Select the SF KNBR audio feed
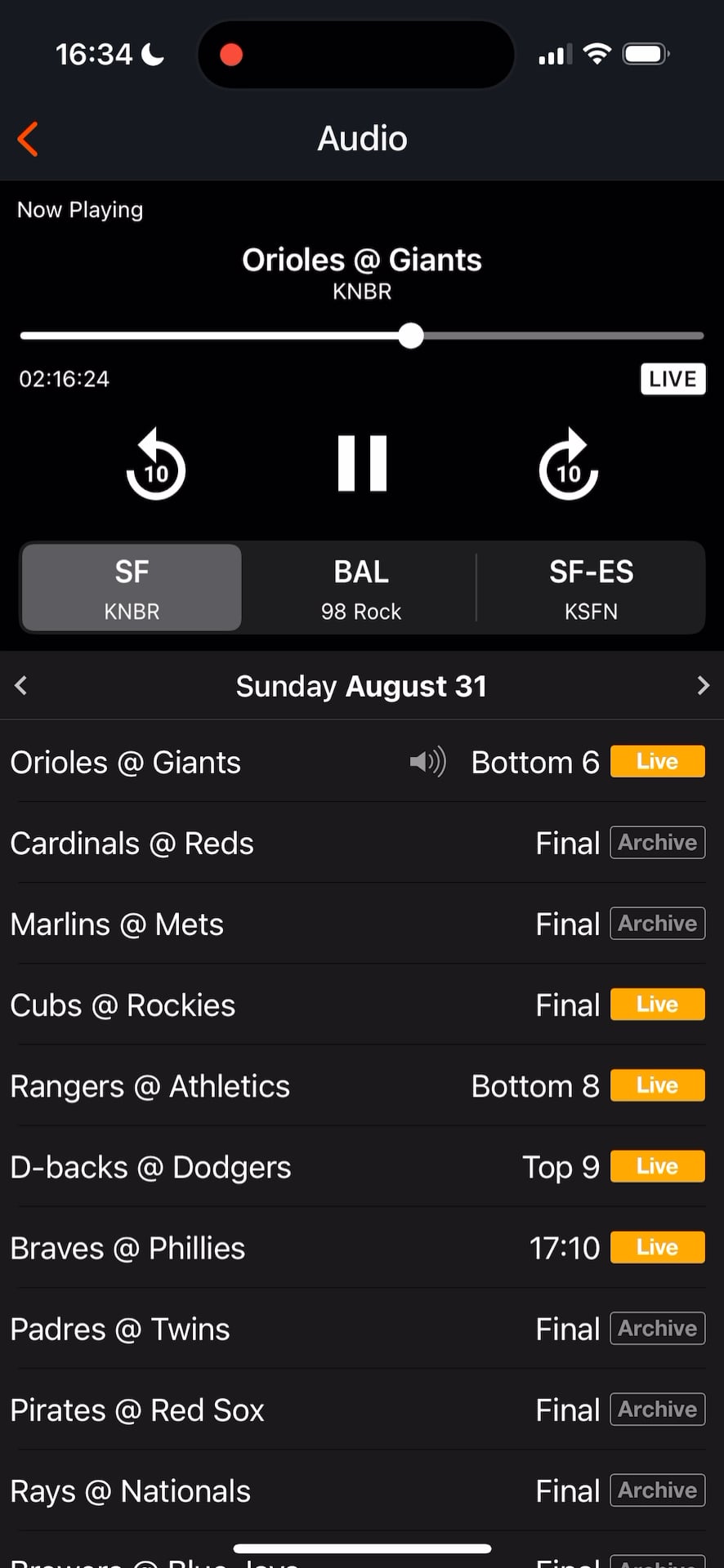Screen dimensions: 724x1568 (x=132, y=588)
